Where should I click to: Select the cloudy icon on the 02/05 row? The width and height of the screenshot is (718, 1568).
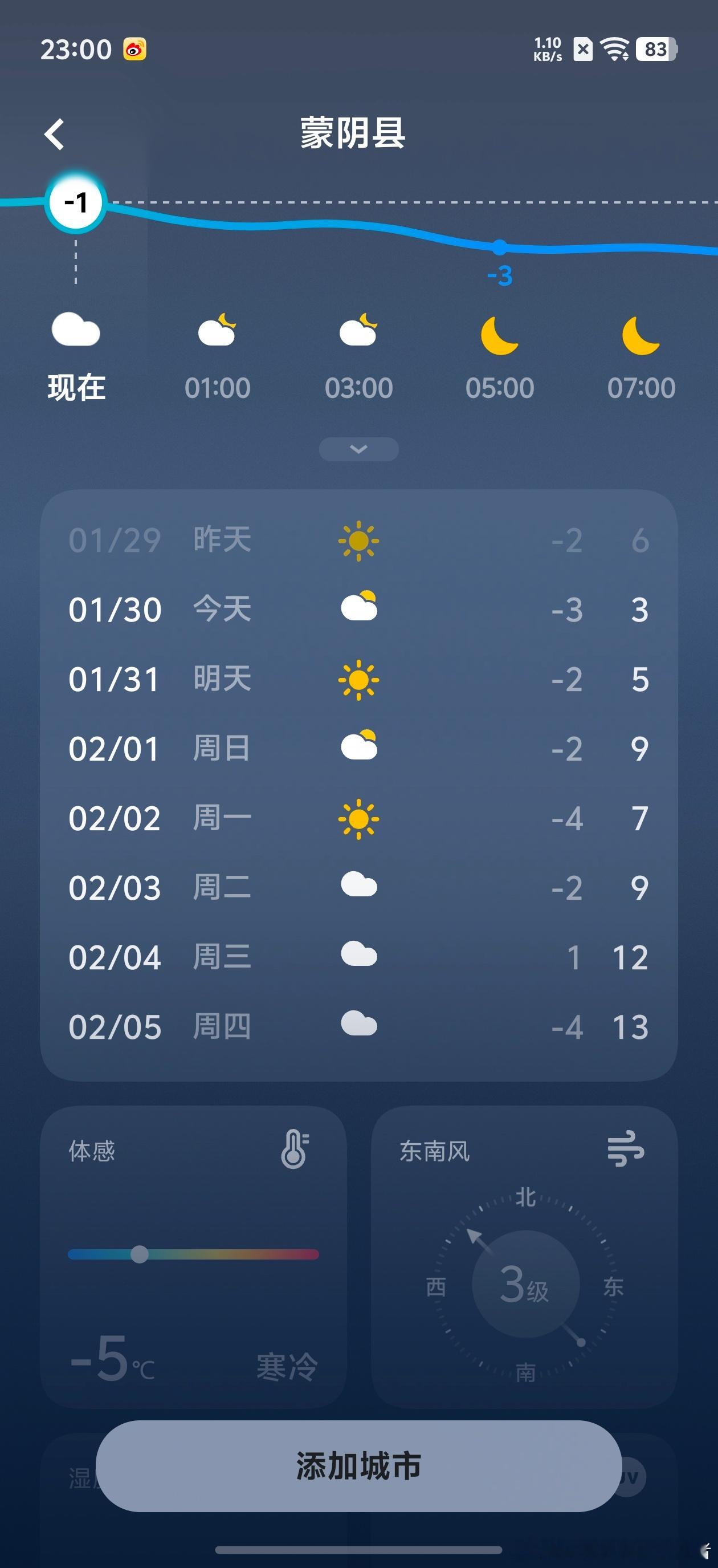pyautogui.click(x=359, y=1026)
